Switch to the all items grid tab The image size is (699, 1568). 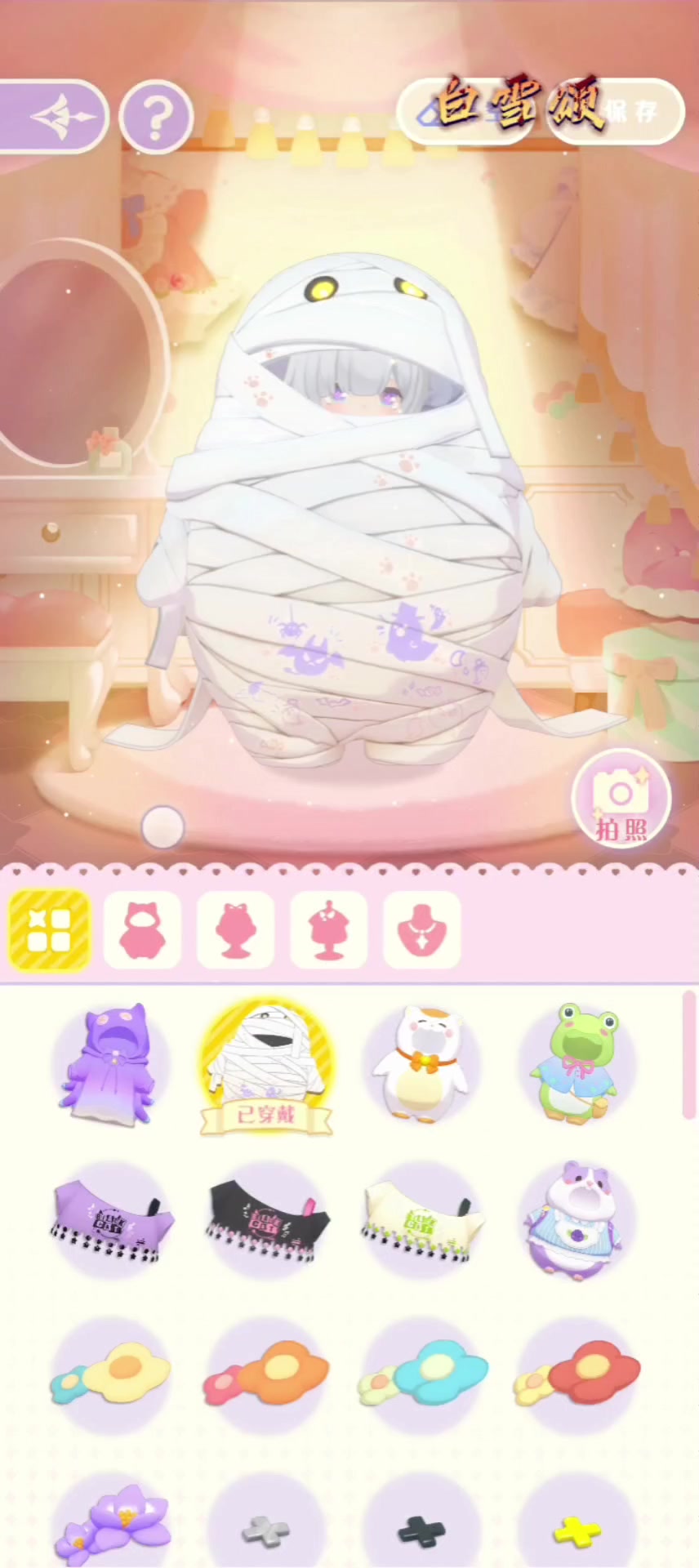(x=49, y=930)
